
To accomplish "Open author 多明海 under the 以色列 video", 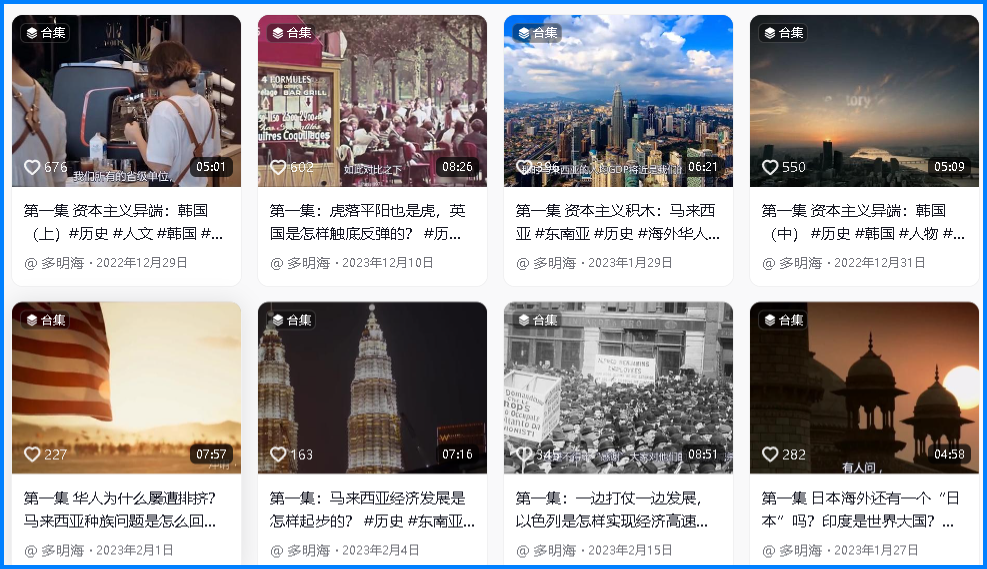I will point(555,550).
